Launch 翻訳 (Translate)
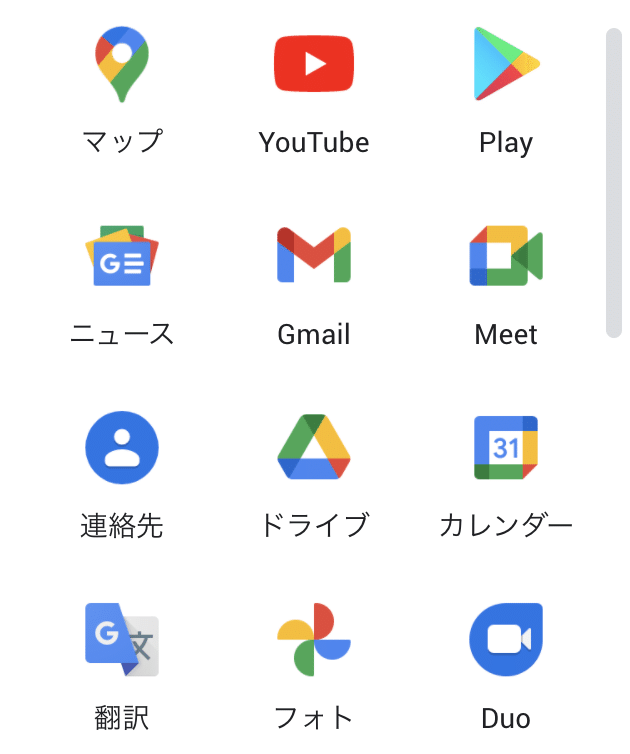 click(122, 640)
